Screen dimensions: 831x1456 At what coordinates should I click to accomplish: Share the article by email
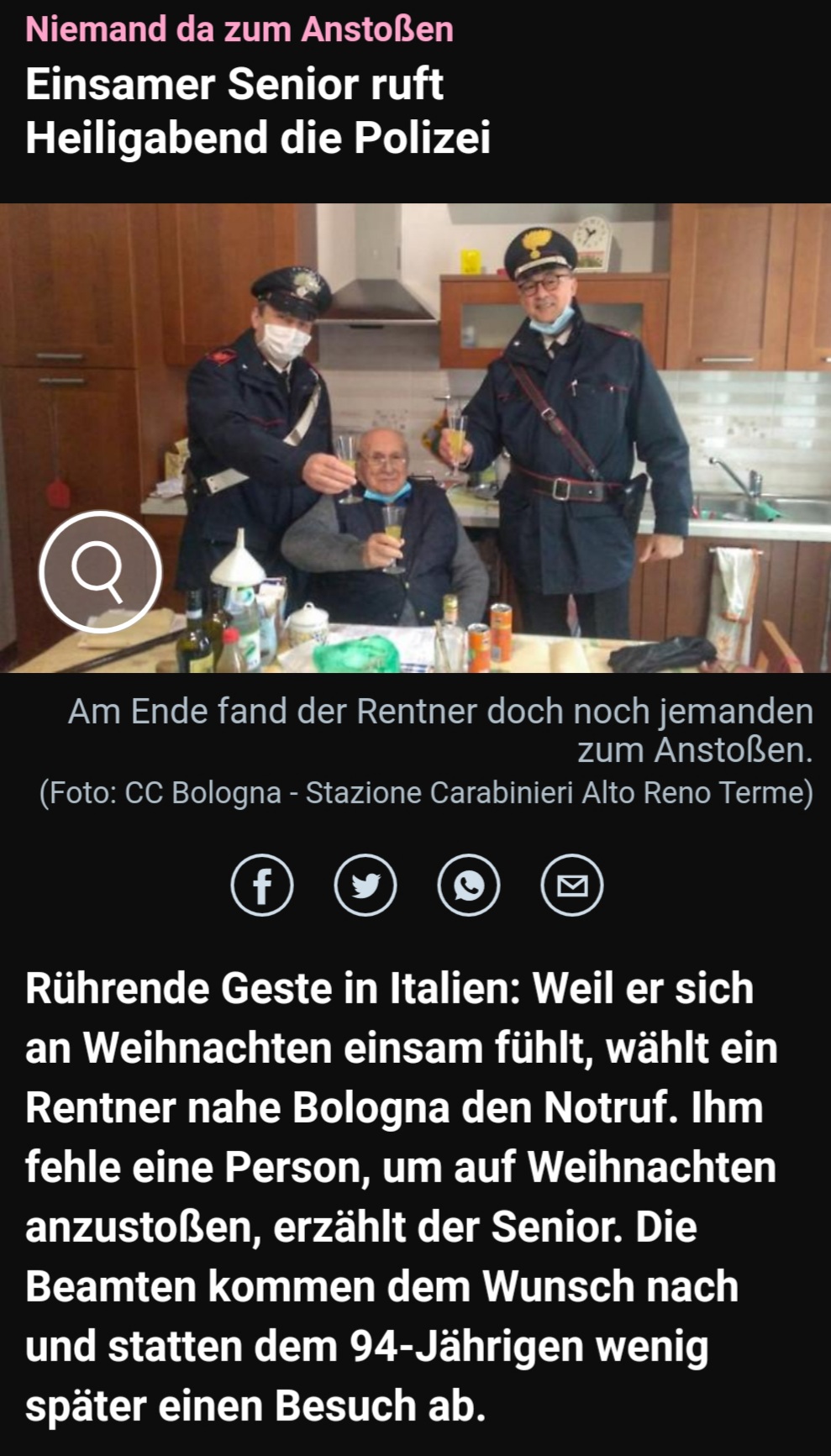click(x=572, y=886)
